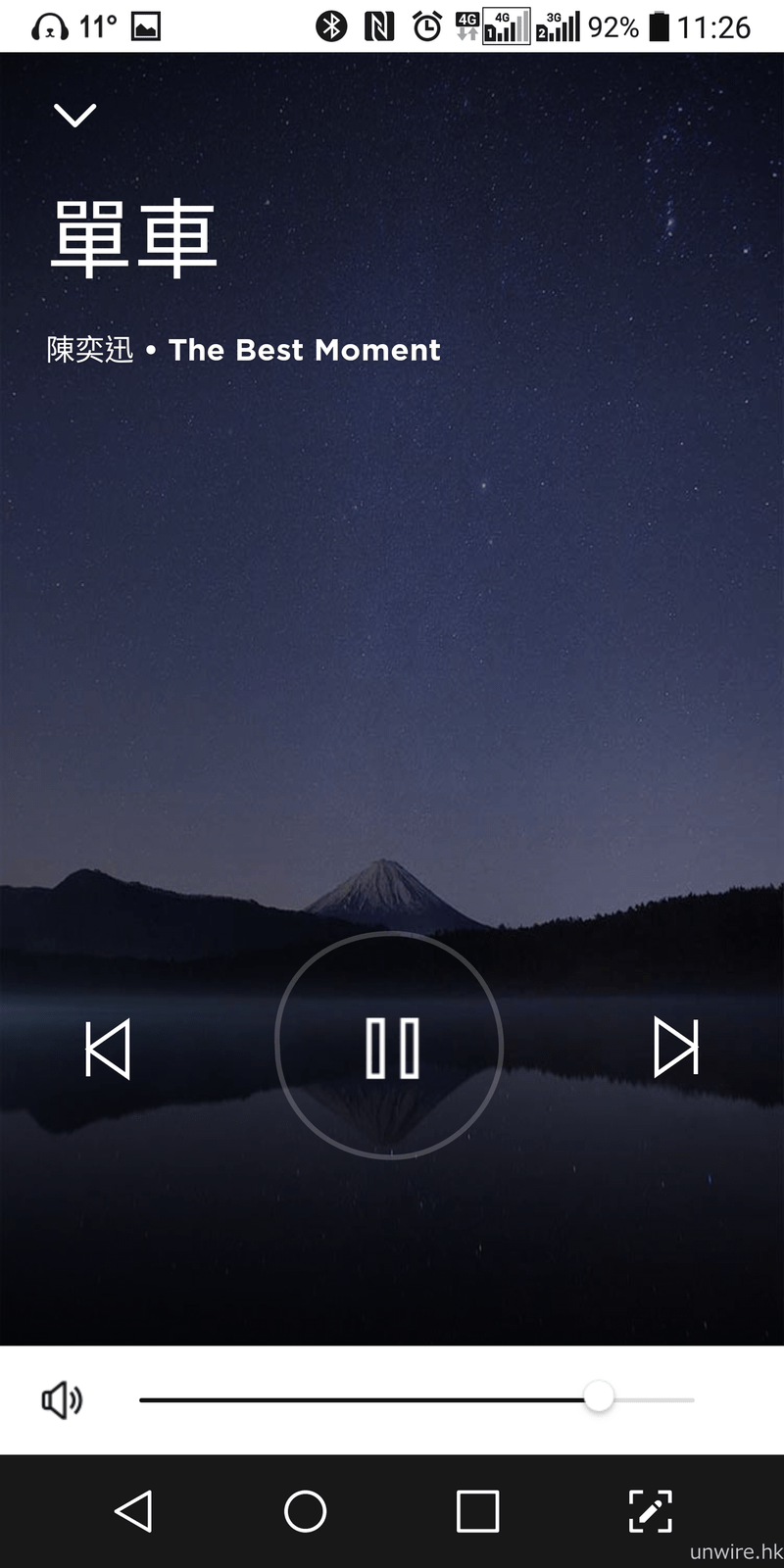Go to the home screen
The height and width of the screenshot is (1568, 784).
[x=305, y=1511]
